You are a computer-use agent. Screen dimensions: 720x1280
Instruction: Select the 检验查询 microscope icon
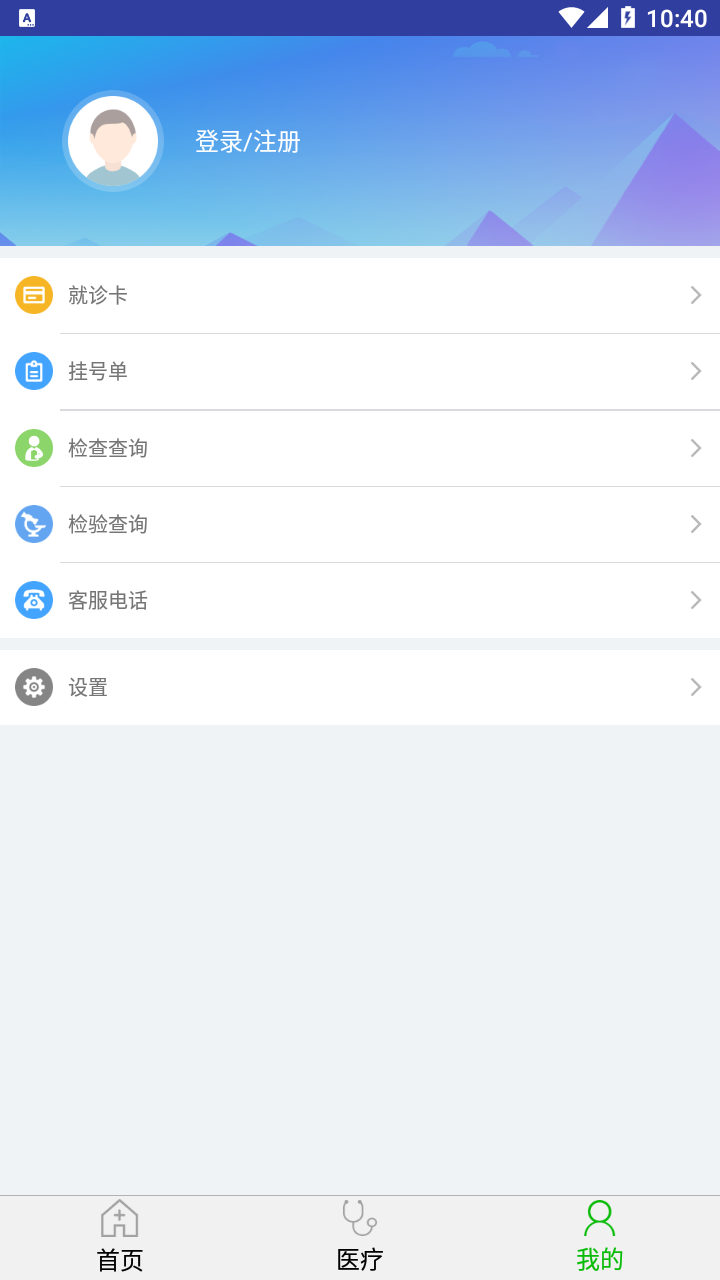pyautogui.click(x=33, y=524)
